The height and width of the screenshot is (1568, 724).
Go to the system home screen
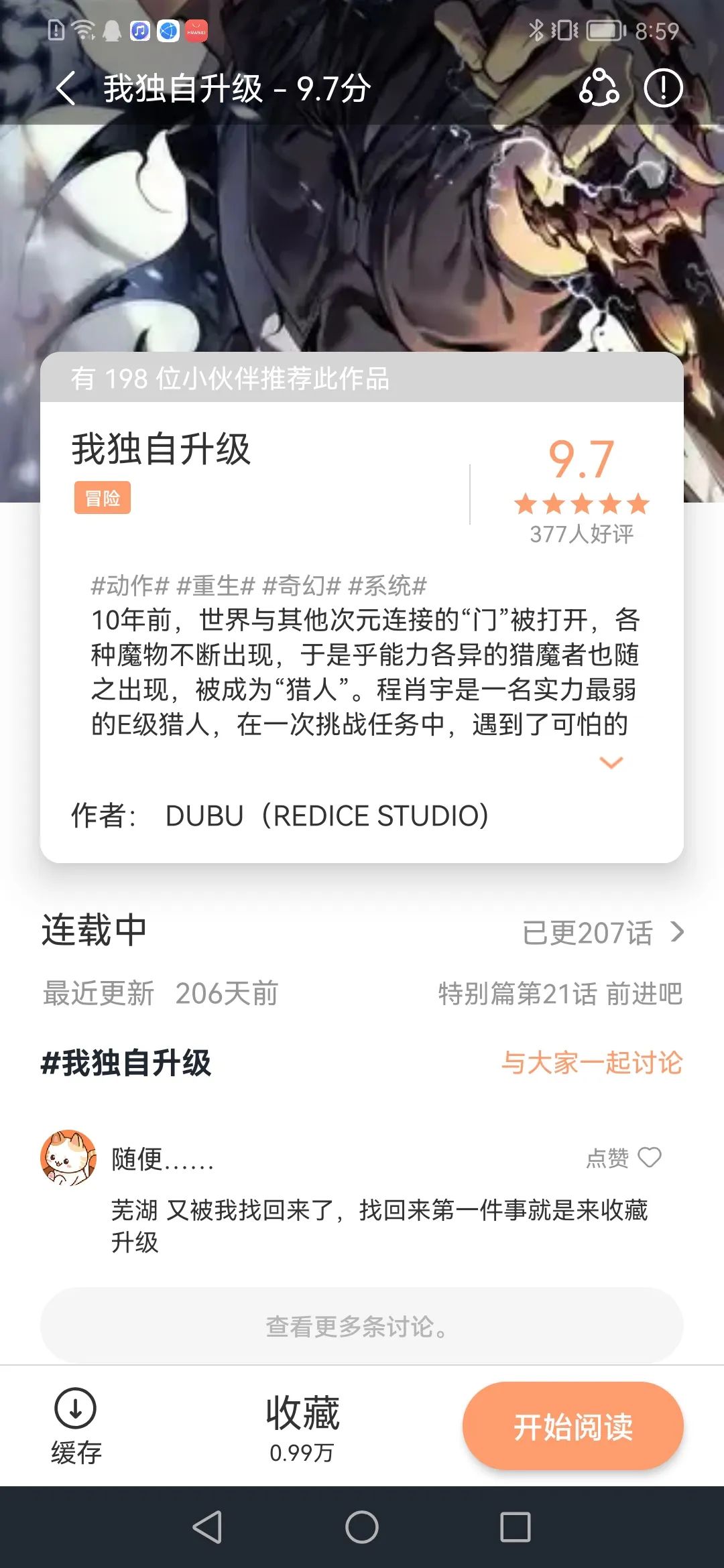(362, 1527)
